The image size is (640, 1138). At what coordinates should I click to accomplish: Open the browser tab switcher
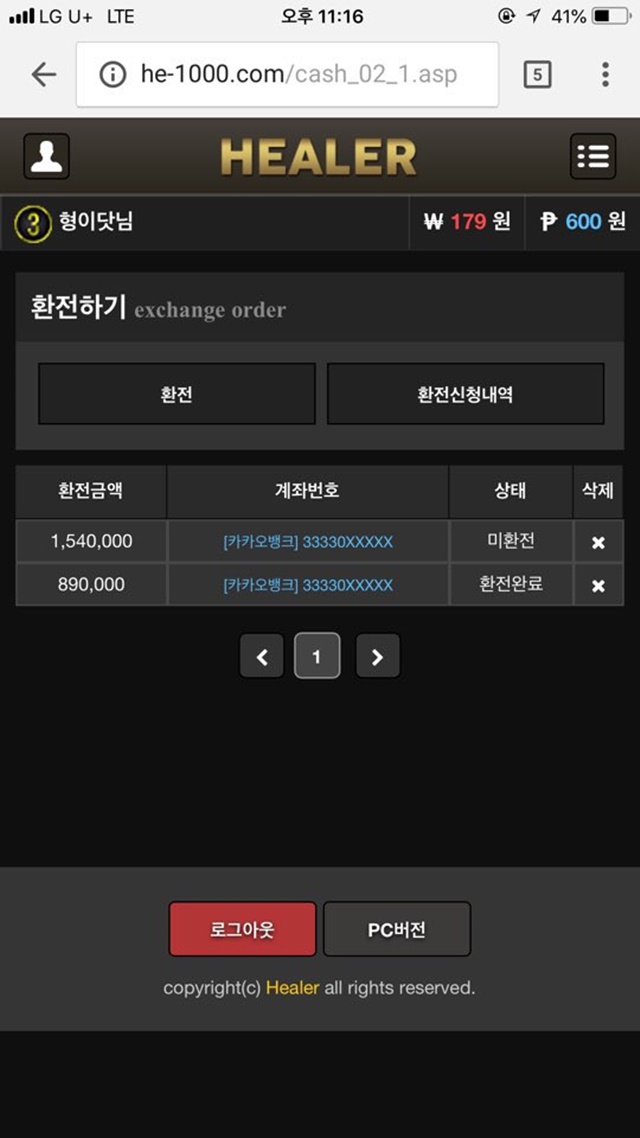pyautogui.click(x=537, y=74)
